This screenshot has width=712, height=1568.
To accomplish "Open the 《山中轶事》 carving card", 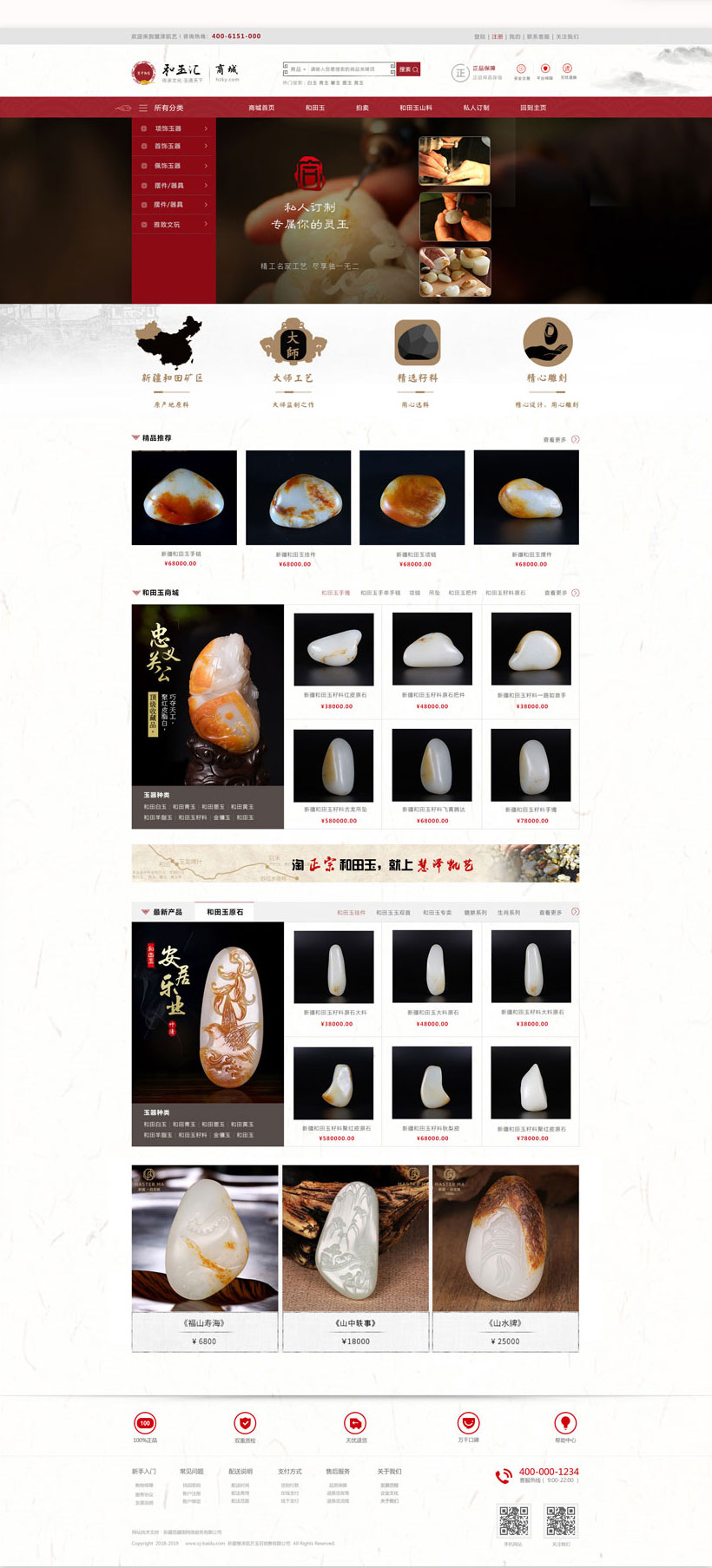I will (355, 1258).
